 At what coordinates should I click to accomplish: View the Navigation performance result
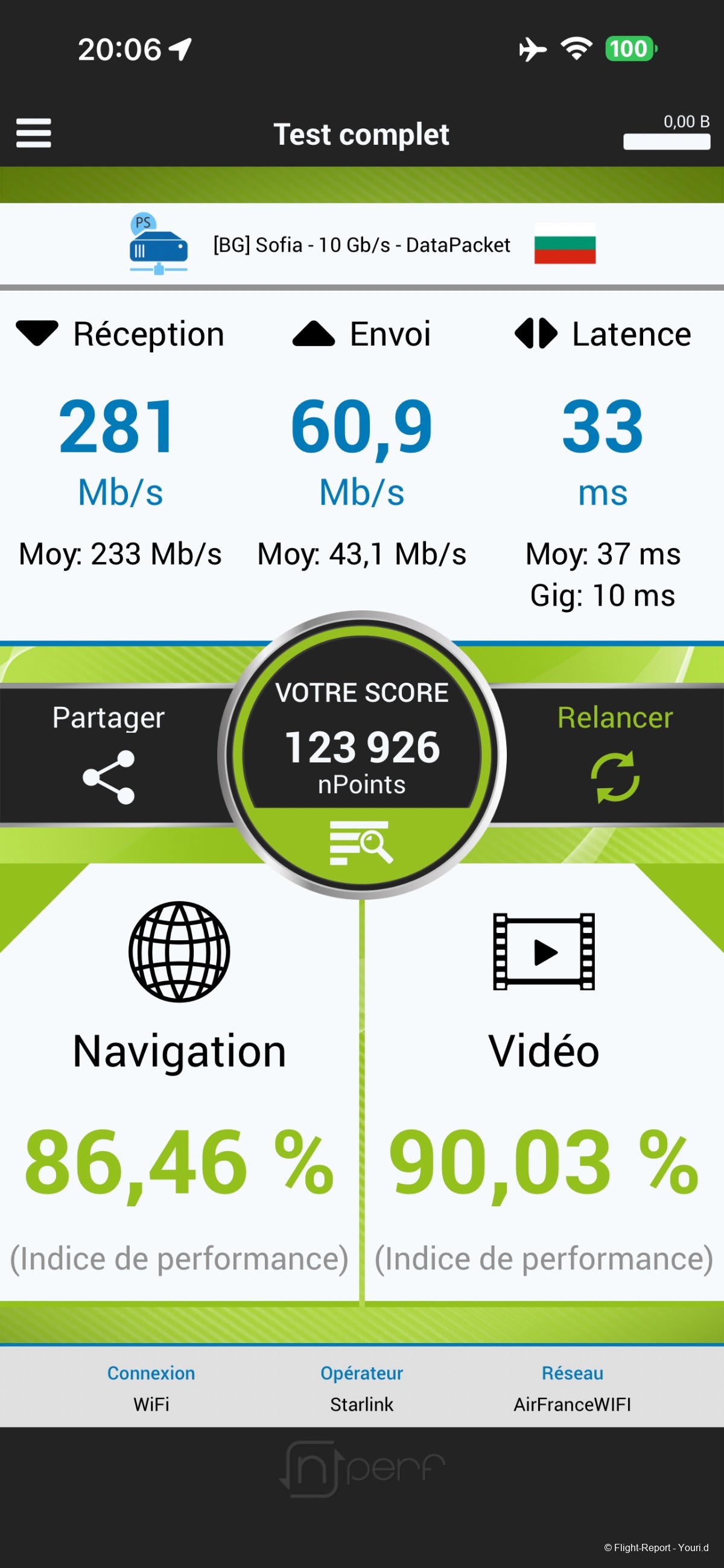pyautogui.click(x=179, y=1084)
